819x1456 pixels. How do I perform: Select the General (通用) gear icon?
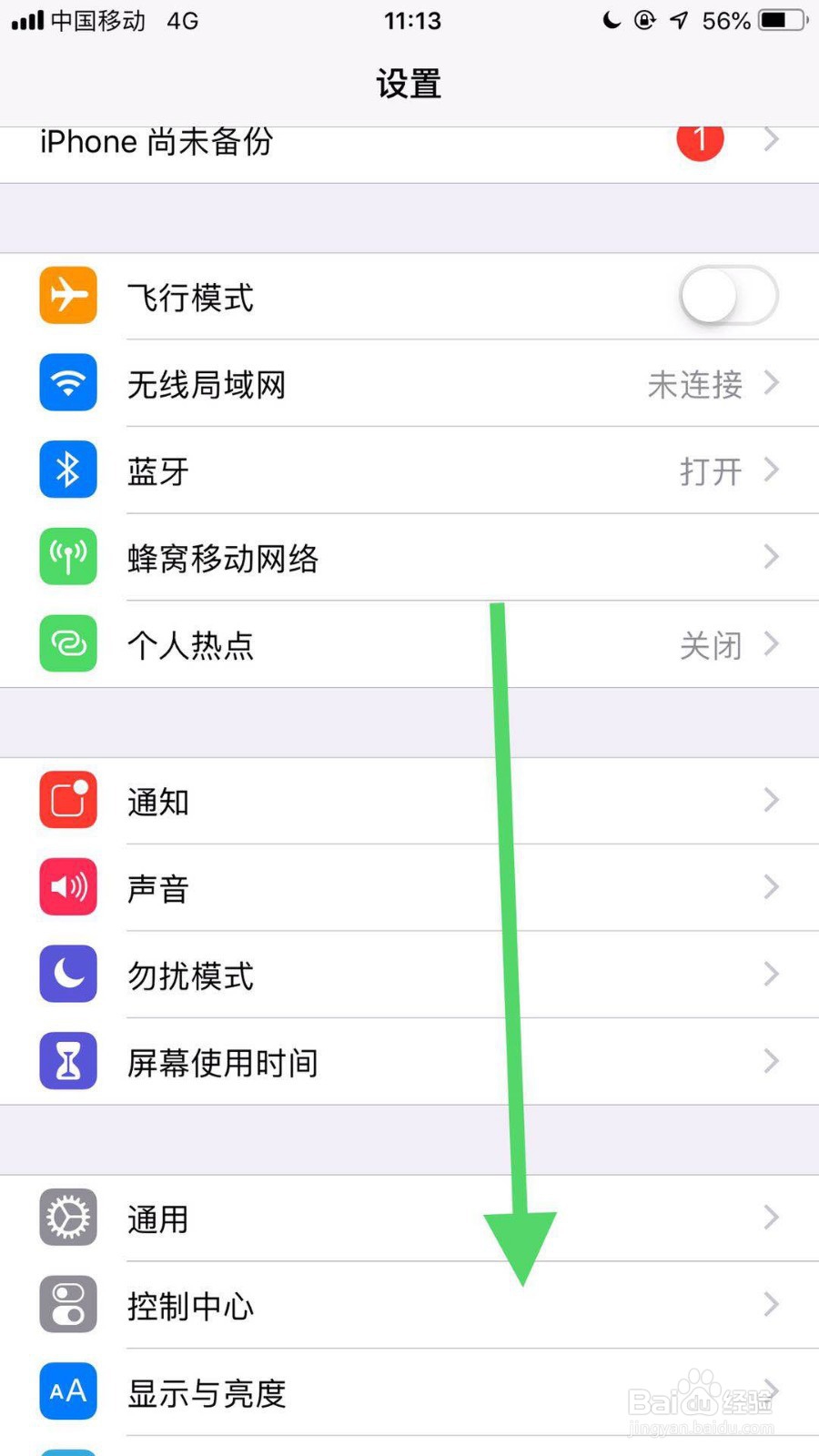(x=67, y=1218)
